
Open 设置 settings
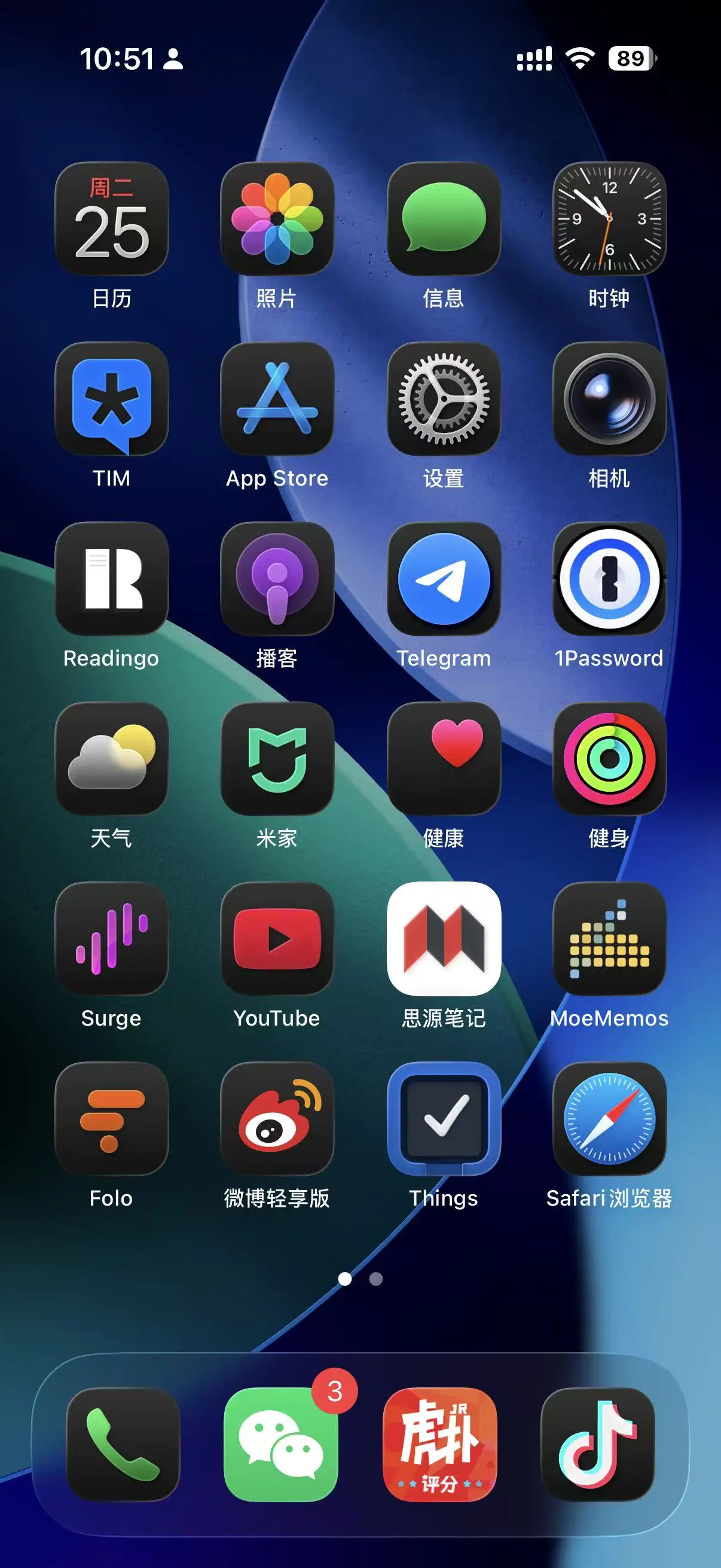click(x=444, y=399)
